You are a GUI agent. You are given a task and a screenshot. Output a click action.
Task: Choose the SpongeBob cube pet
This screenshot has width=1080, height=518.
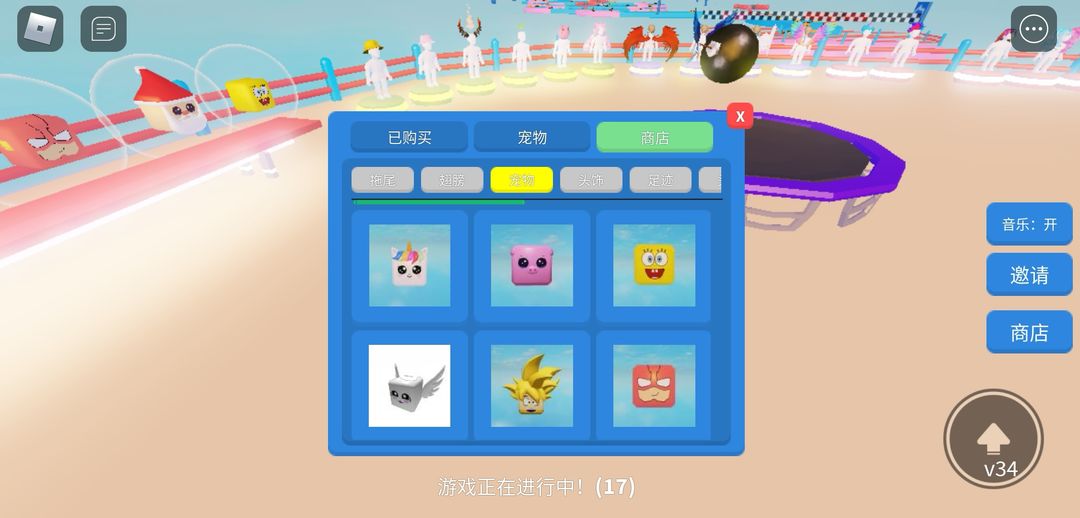[x=654, y=265]
